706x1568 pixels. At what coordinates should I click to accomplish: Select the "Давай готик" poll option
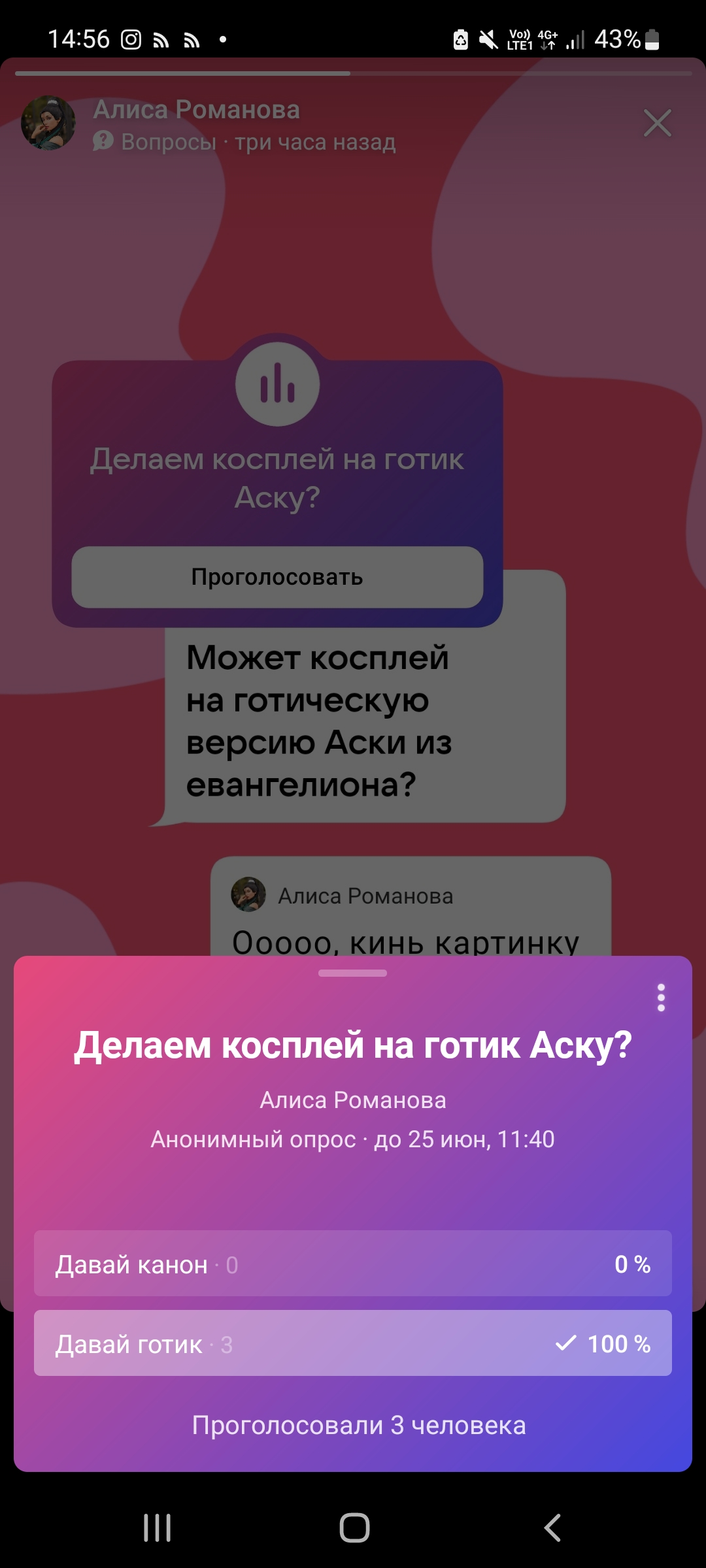click(353, 1344)
